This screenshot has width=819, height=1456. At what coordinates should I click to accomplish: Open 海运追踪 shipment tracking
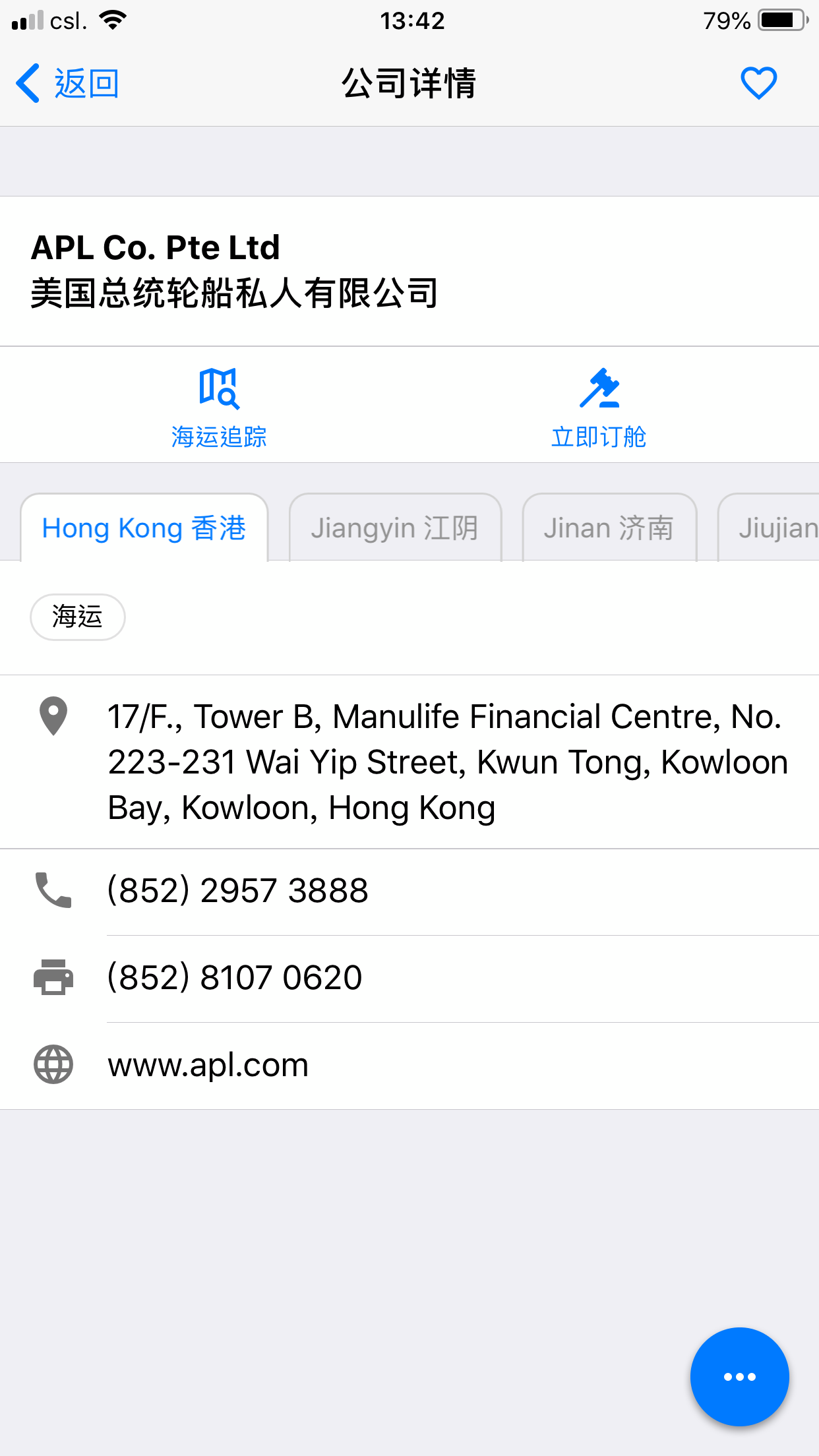pyautogui.click(x=219, y=408)
